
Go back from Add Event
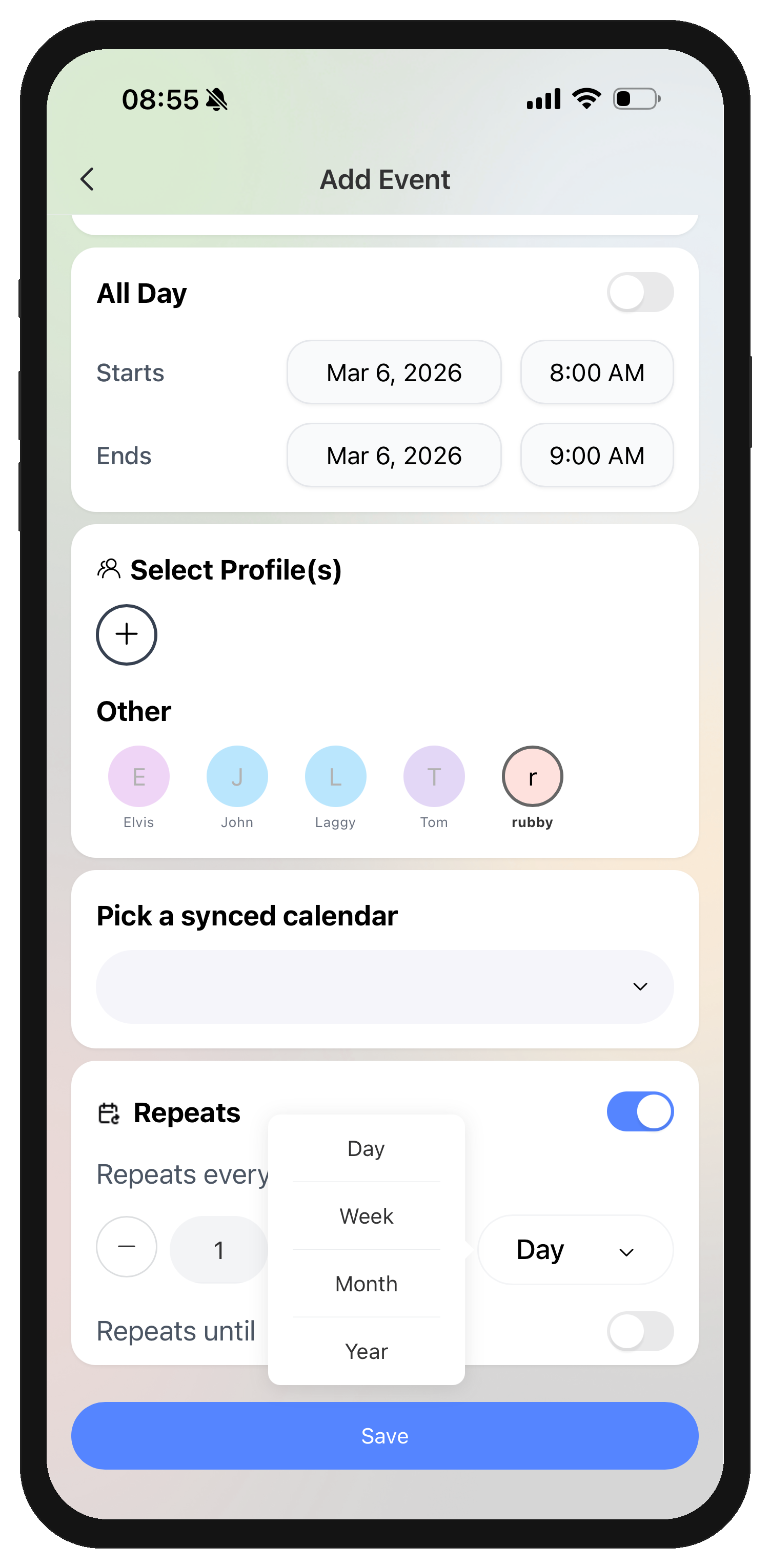[88, 179]
